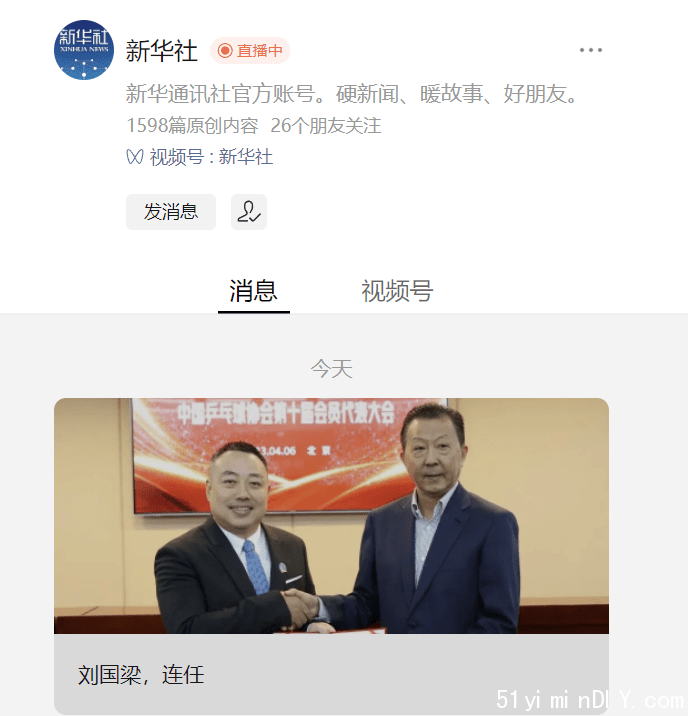688x716 pixels.
Task: Tap the 发消息 button
Action: pyautogui.click(x=171, y=212)
